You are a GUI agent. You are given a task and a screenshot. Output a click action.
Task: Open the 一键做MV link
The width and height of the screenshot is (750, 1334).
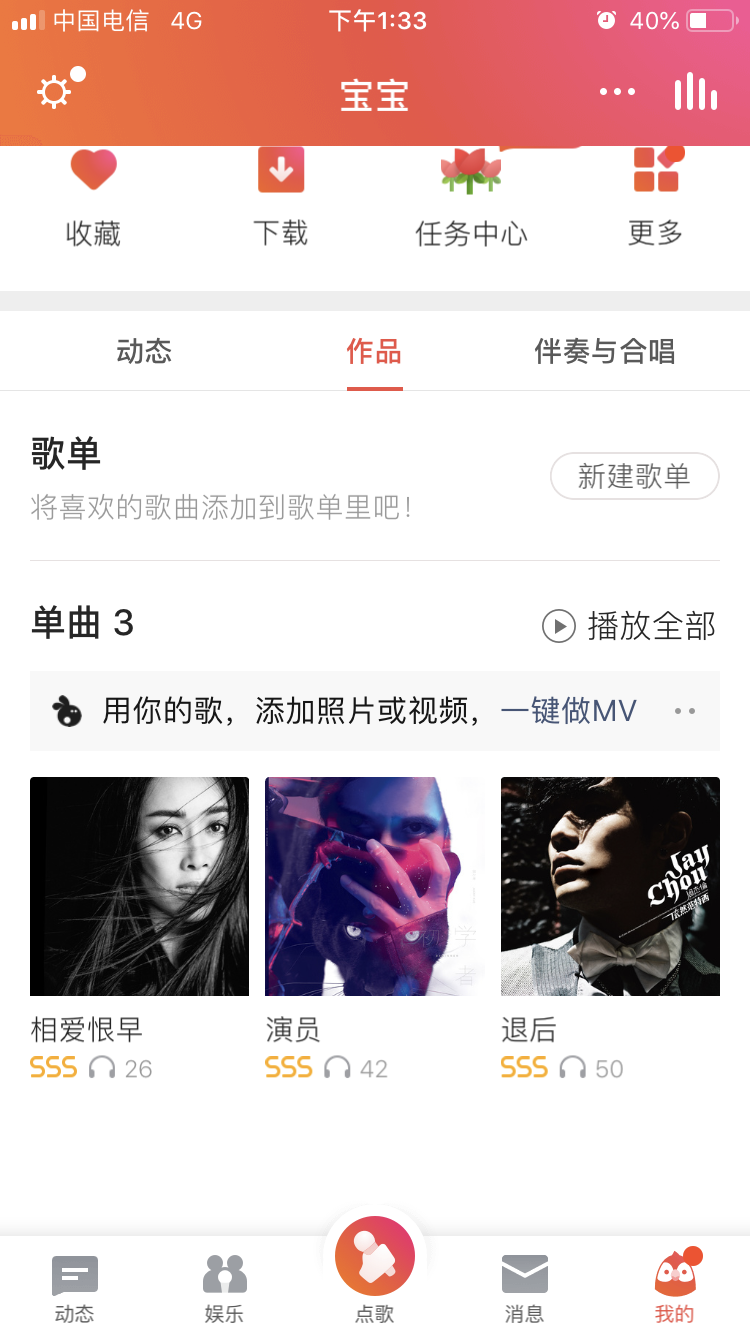[569, 711]
